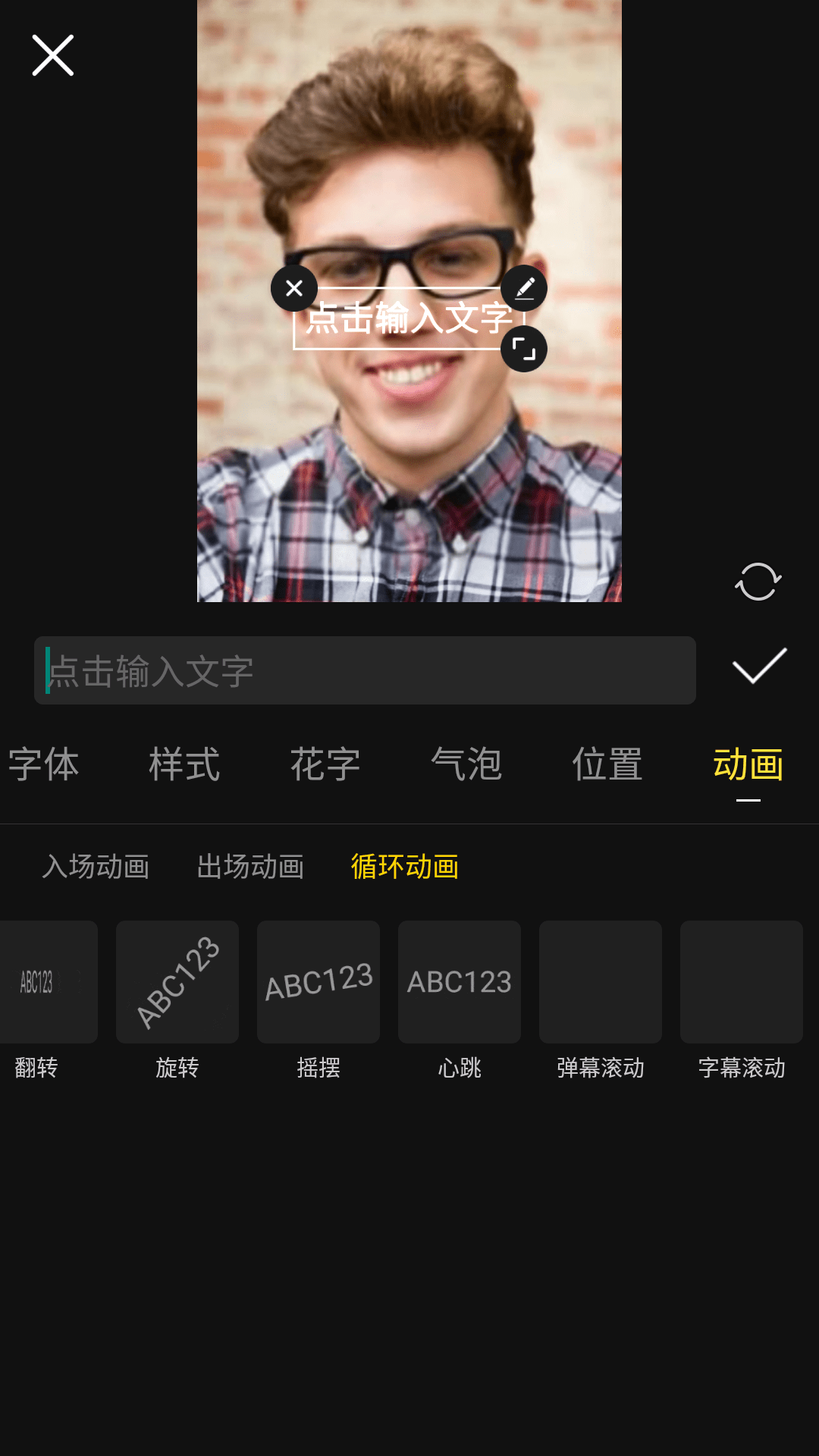Switch to 出场动画 exit animation
The width and height of the screenshot is (819, 1456).
tap(251, 868)
